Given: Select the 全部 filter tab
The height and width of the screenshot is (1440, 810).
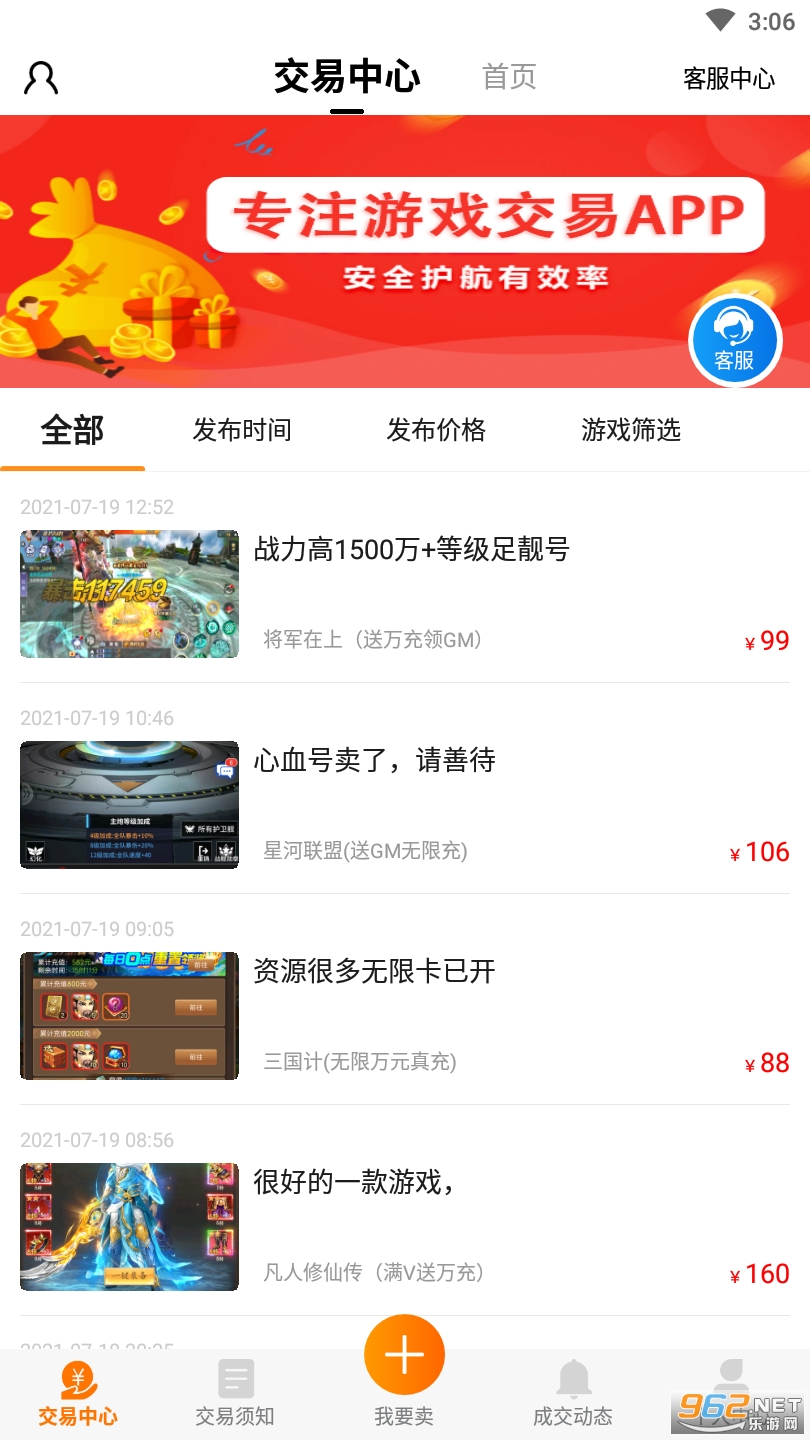Looking at the screenshot, I should (72, 431).
